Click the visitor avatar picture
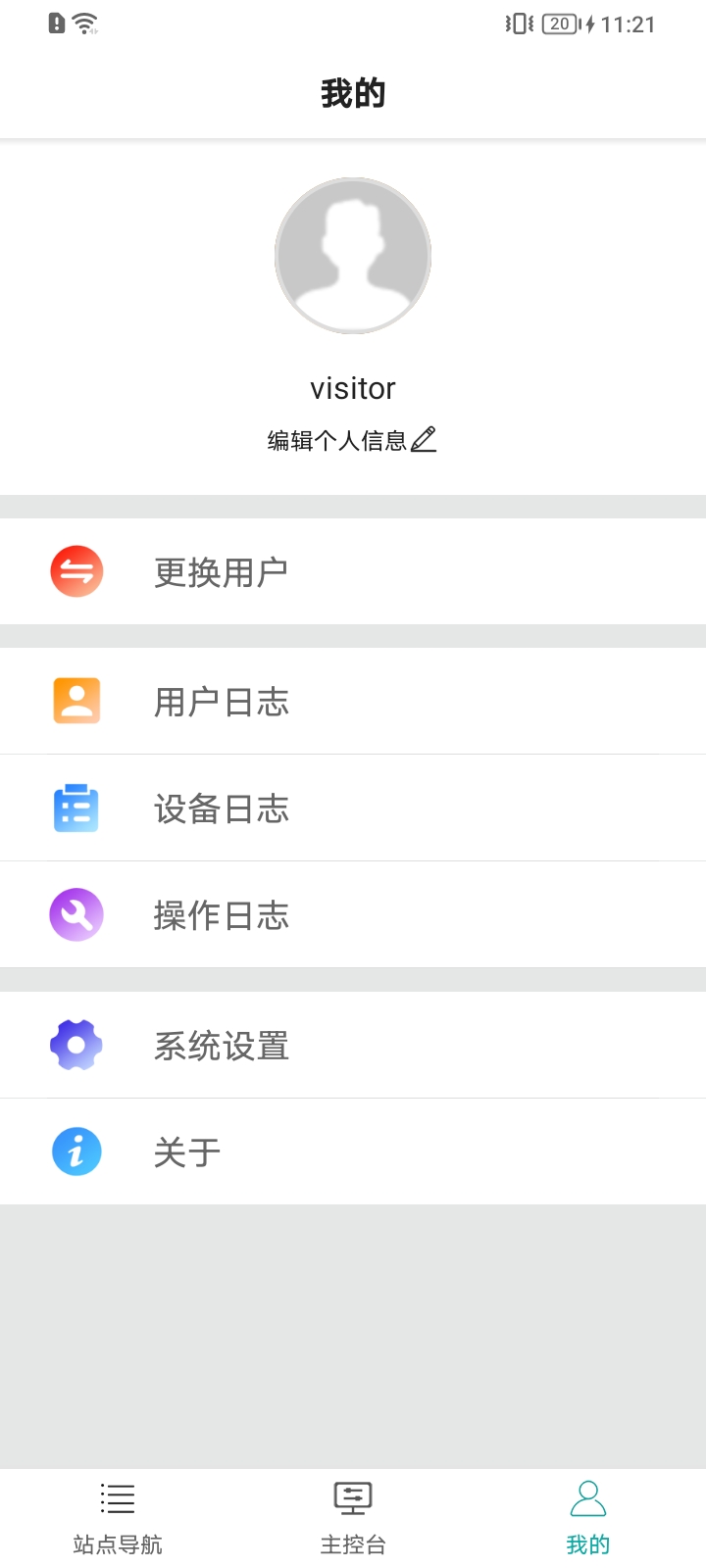Screen dimensions: 706x1568 click(353, 254)
